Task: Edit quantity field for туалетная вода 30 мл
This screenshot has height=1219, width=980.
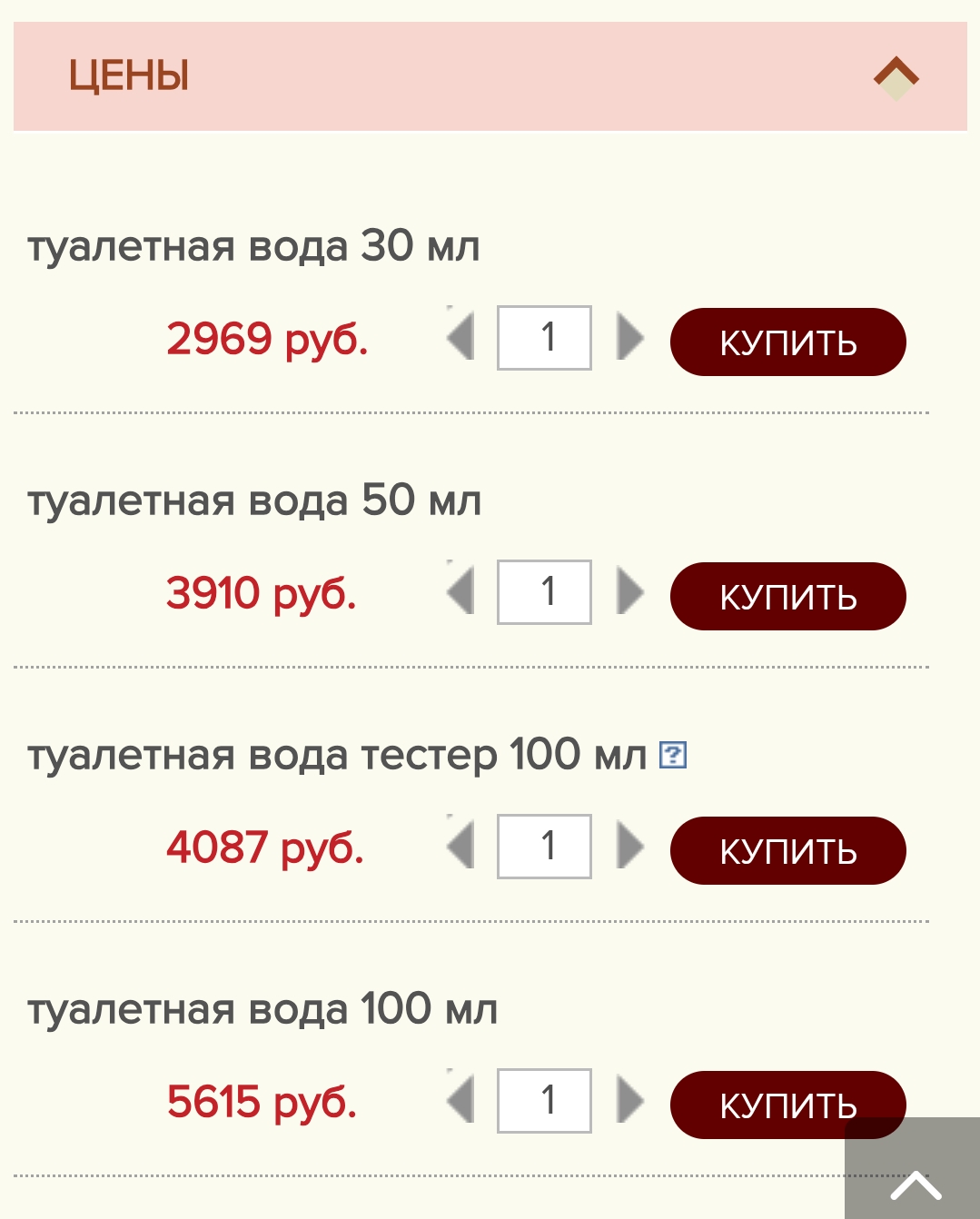Action: click(544, 338)
